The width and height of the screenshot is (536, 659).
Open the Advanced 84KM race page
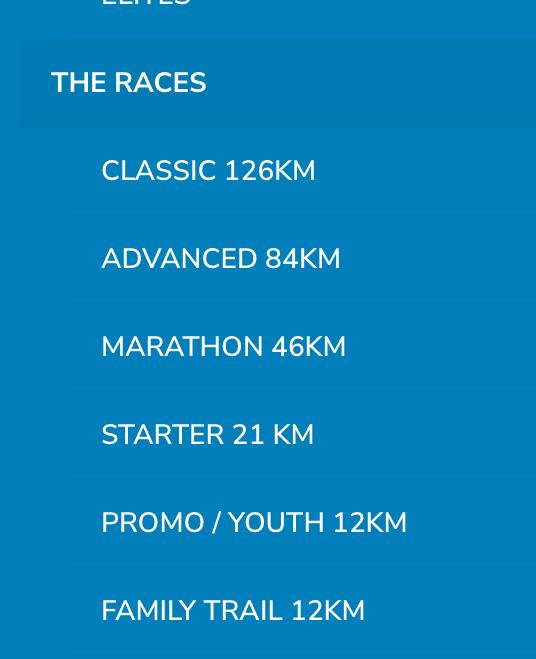(x=221, y=258)
